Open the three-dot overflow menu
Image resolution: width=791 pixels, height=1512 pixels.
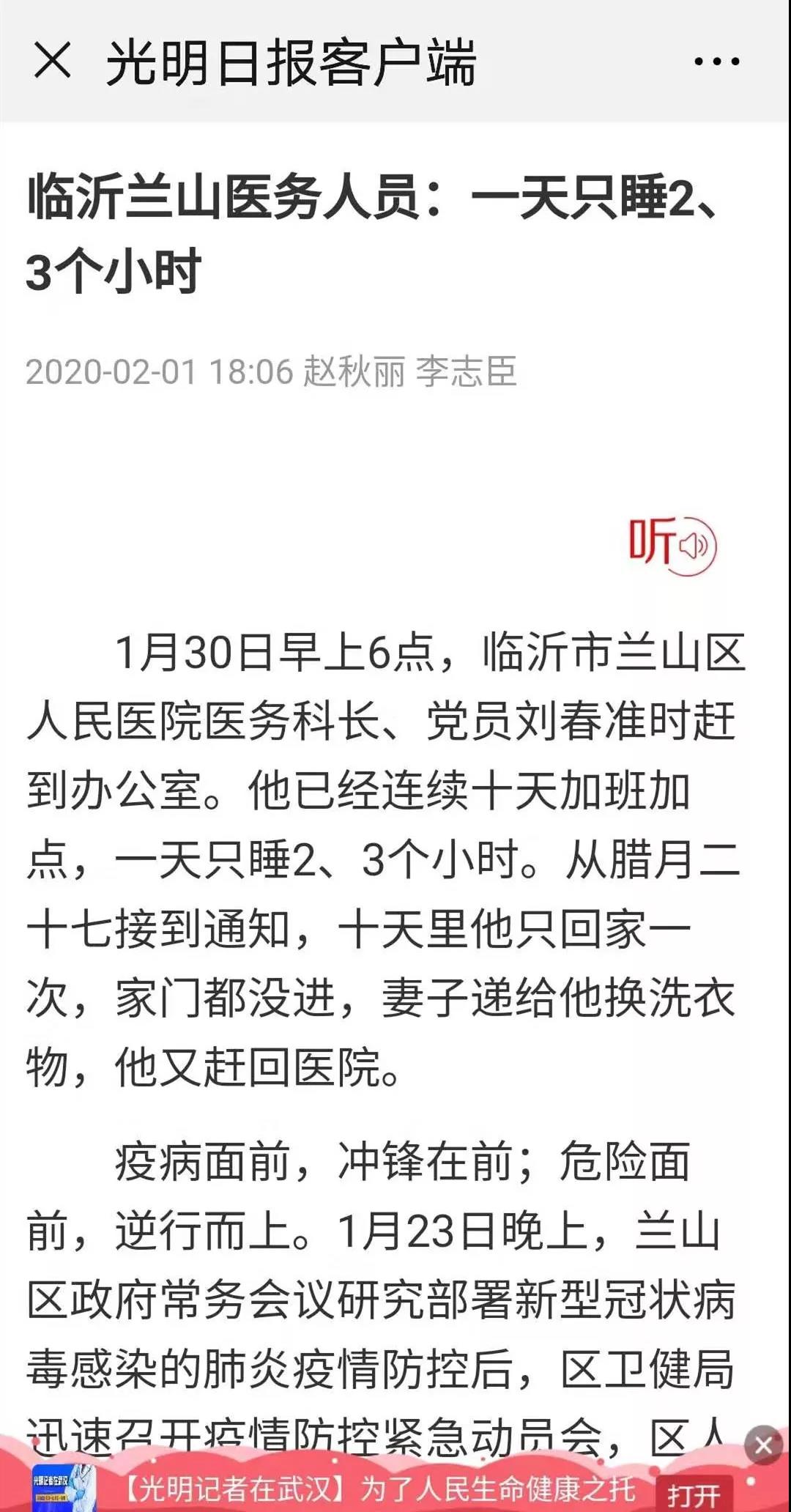point(716,62)
